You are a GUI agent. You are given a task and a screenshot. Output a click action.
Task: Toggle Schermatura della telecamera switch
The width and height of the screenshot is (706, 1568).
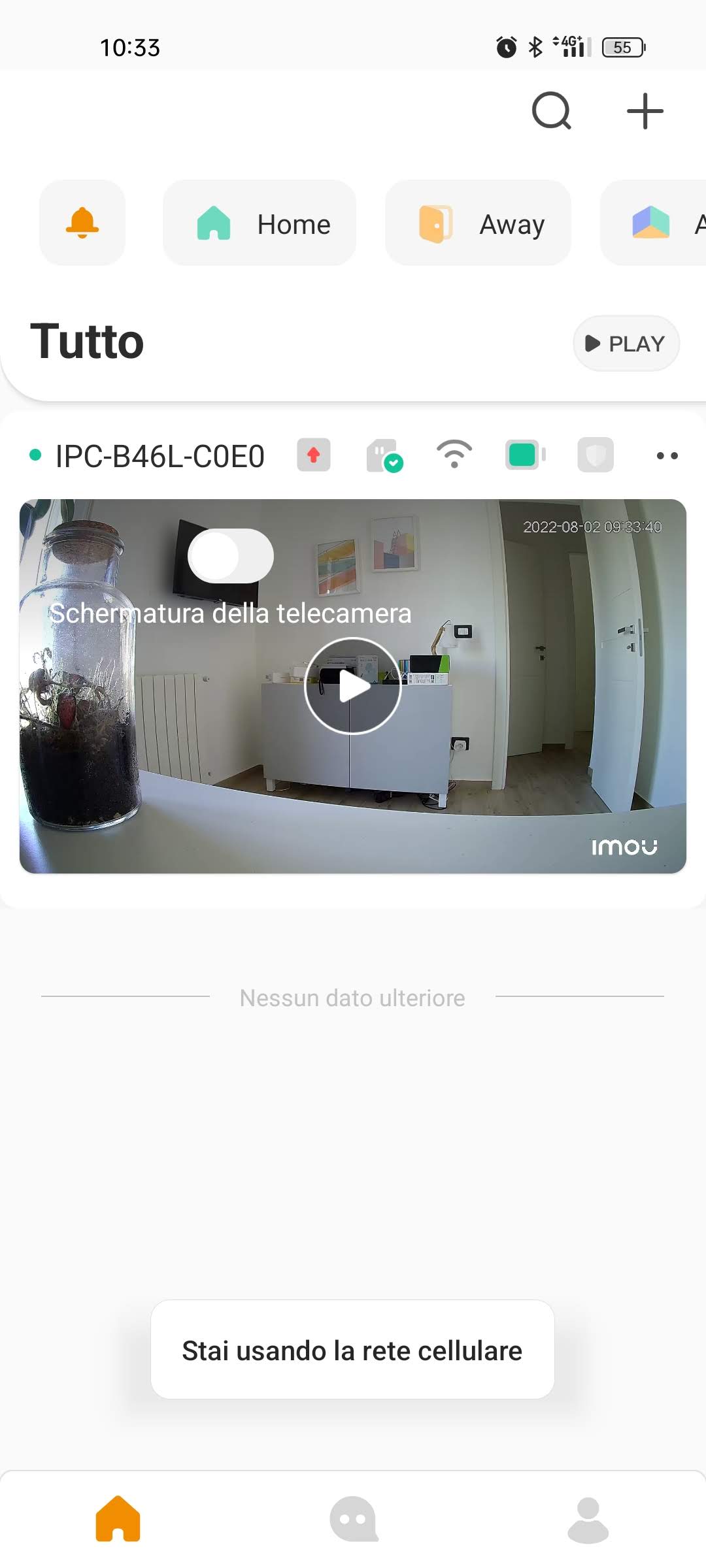[231, 556]
